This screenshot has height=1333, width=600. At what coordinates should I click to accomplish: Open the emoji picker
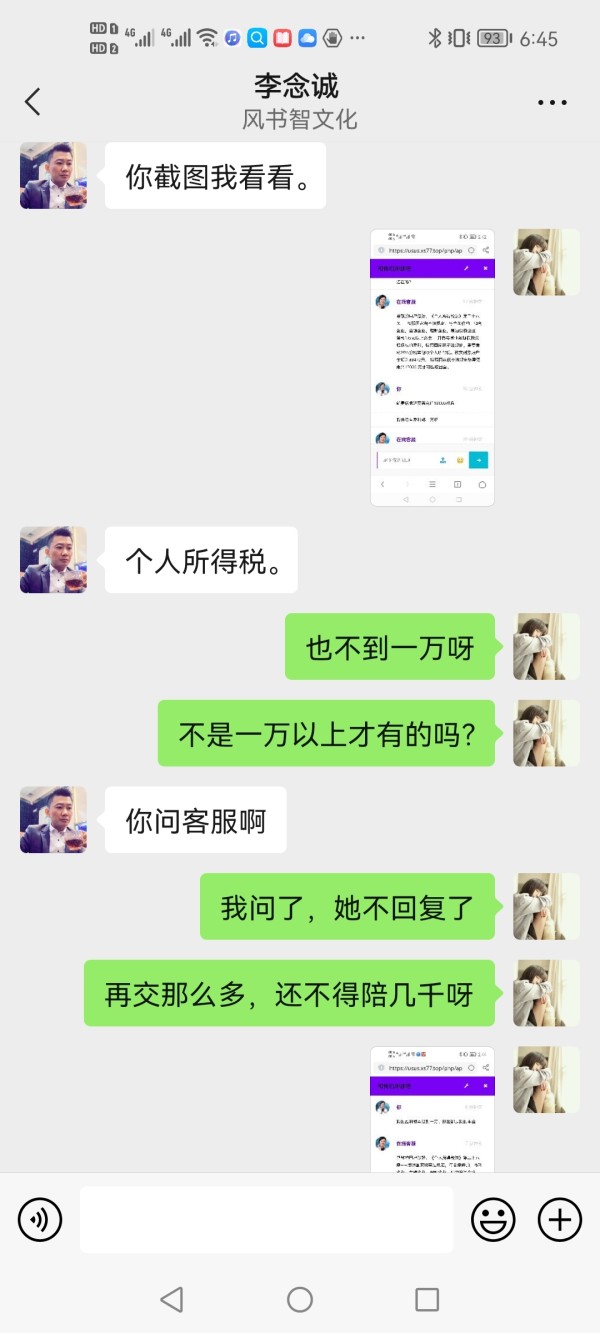(x=493, y=1220)
